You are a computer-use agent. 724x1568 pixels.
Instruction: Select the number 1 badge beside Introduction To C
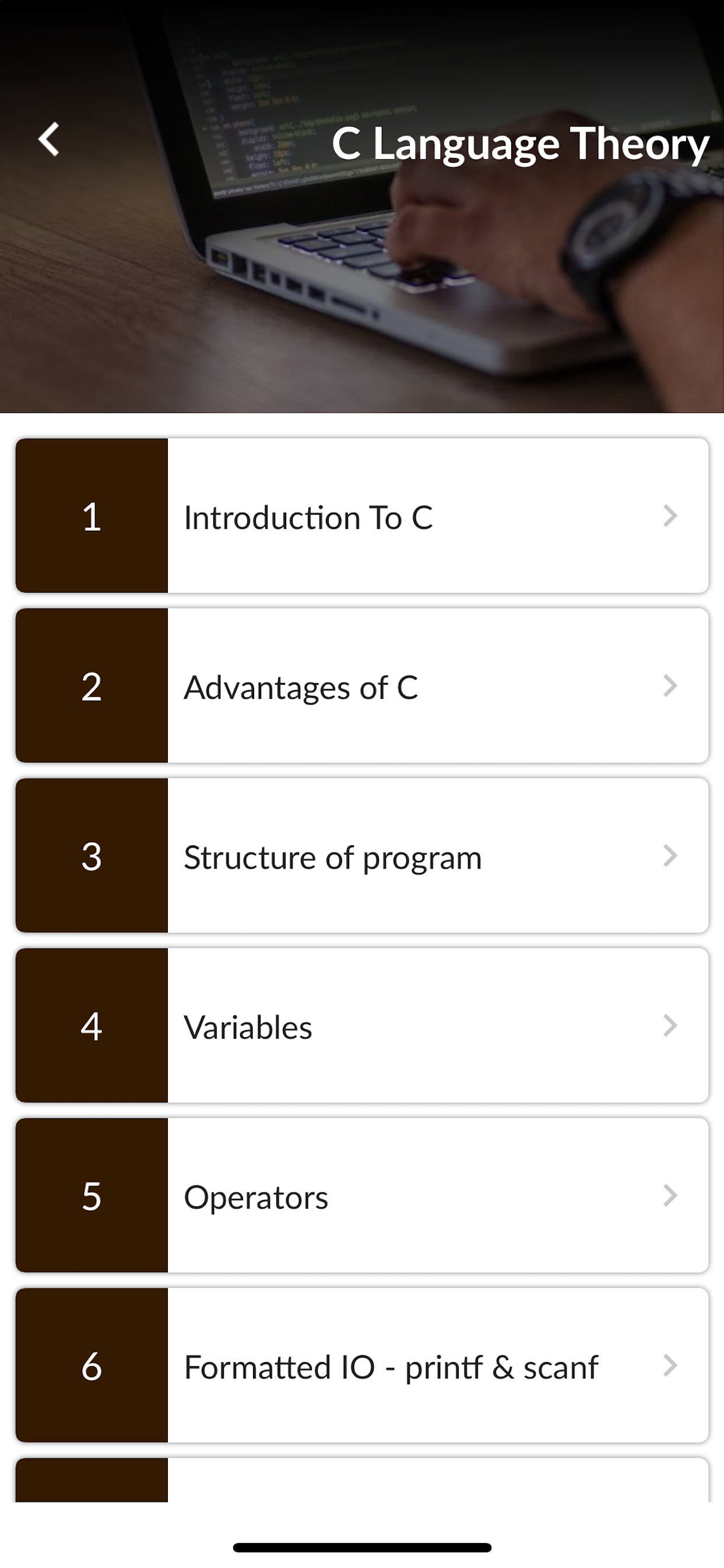[x=92, y=516]
